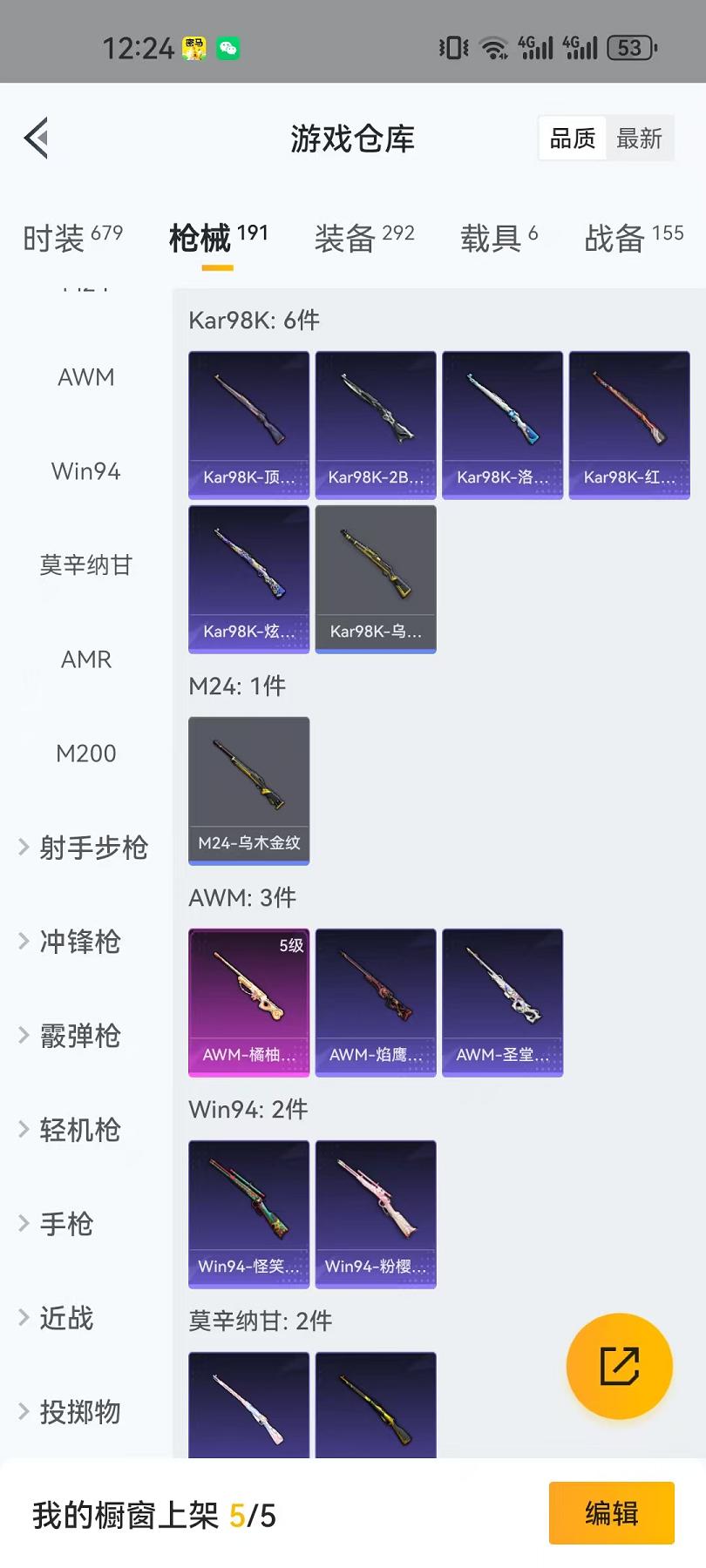
Task: Open sharing via the yellow floating icon
Action: point(620,1366)
